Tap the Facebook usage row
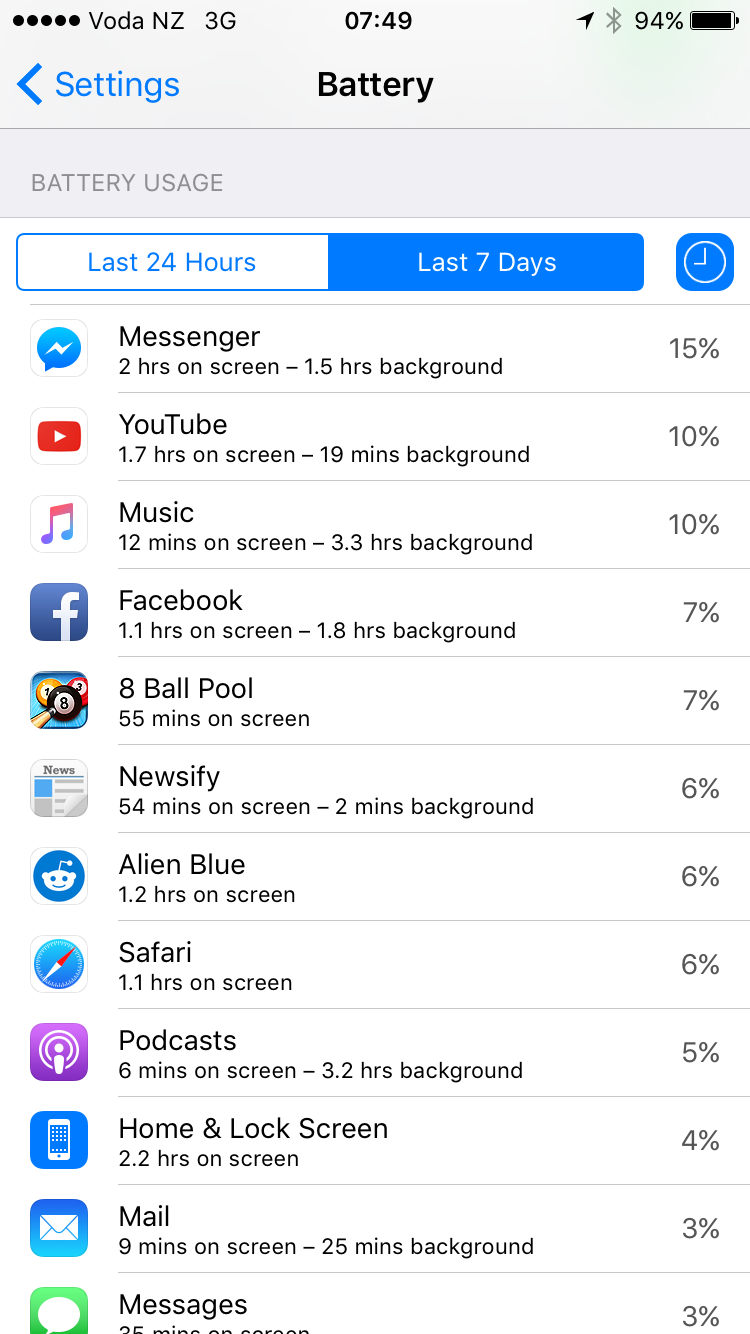750x1334 pixels. 375,613
